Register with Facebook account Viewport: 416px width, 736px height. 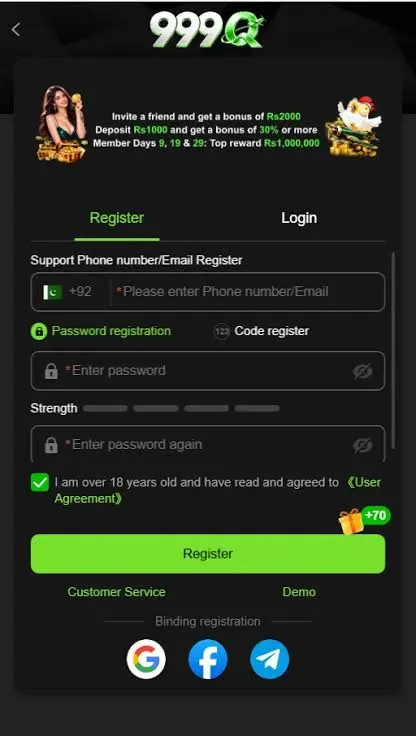pos(208,659)
